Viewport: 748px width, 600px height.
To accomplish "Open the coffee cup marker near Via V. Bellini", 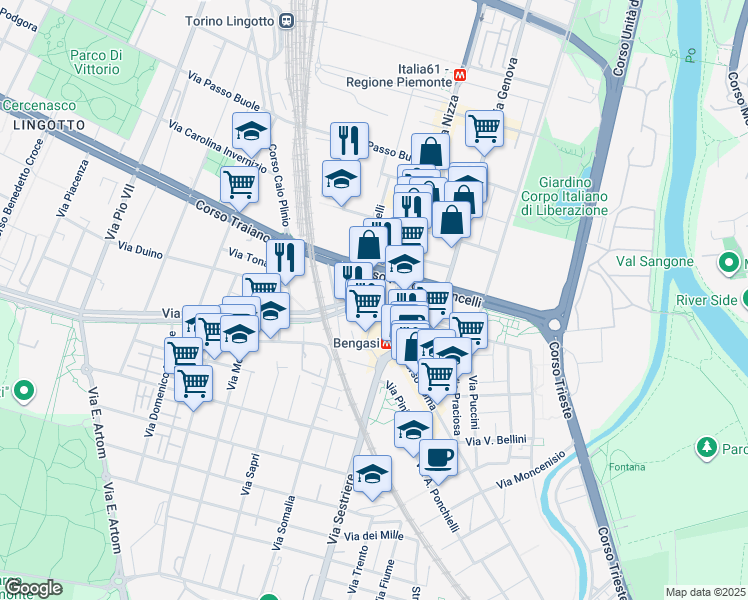I will click(438, 461).
